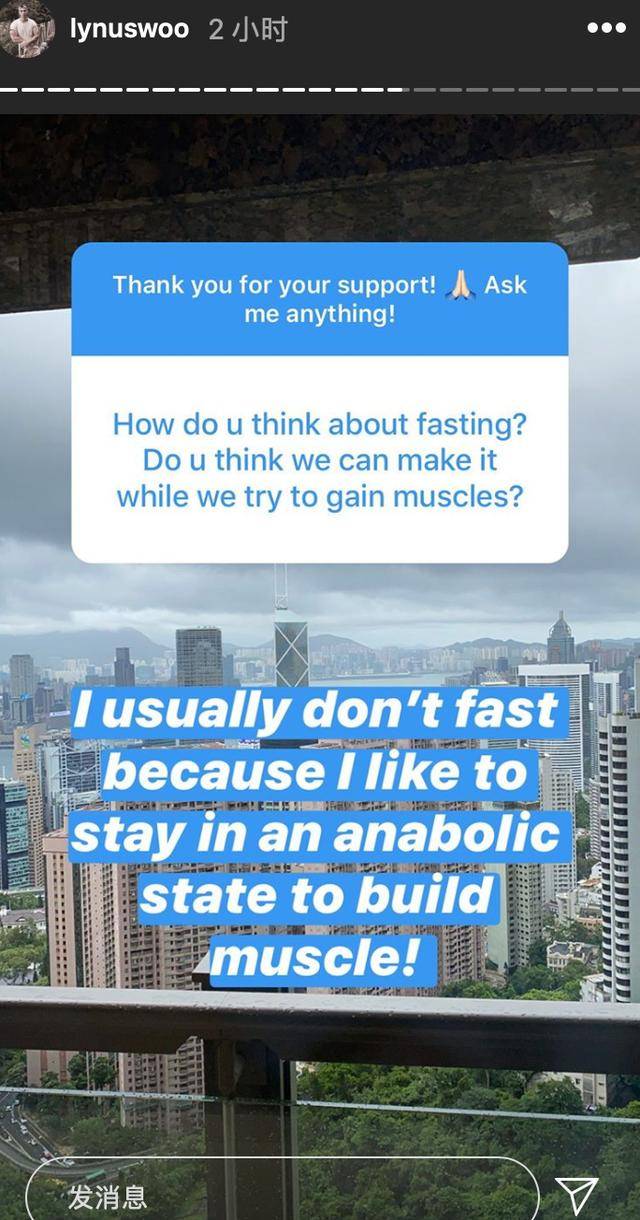Image resolution: width=640 pixels, height=1220 pixels.
Task: Open the three-dot overflow menu
Action: point(606,28)
